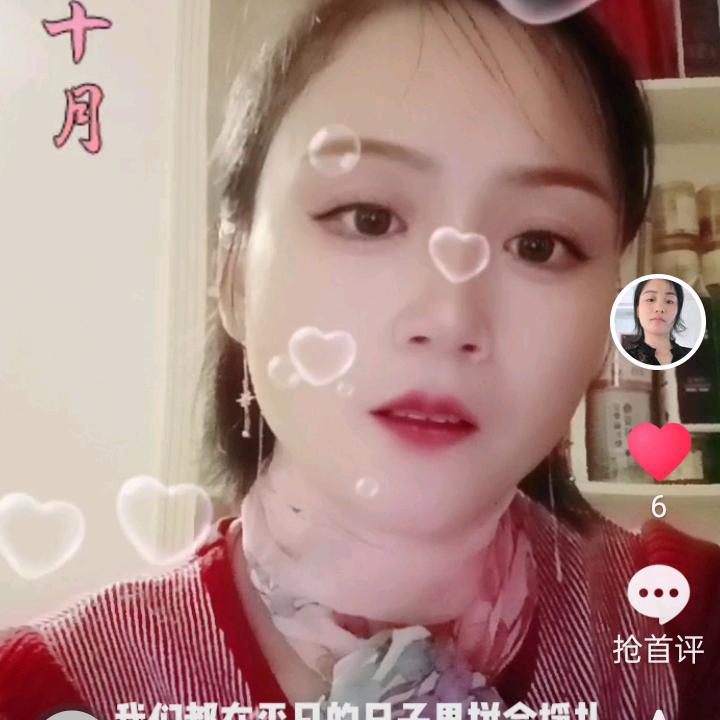Open comments to post the first comment
The image size is (720, 720).
tap(658, 596)
